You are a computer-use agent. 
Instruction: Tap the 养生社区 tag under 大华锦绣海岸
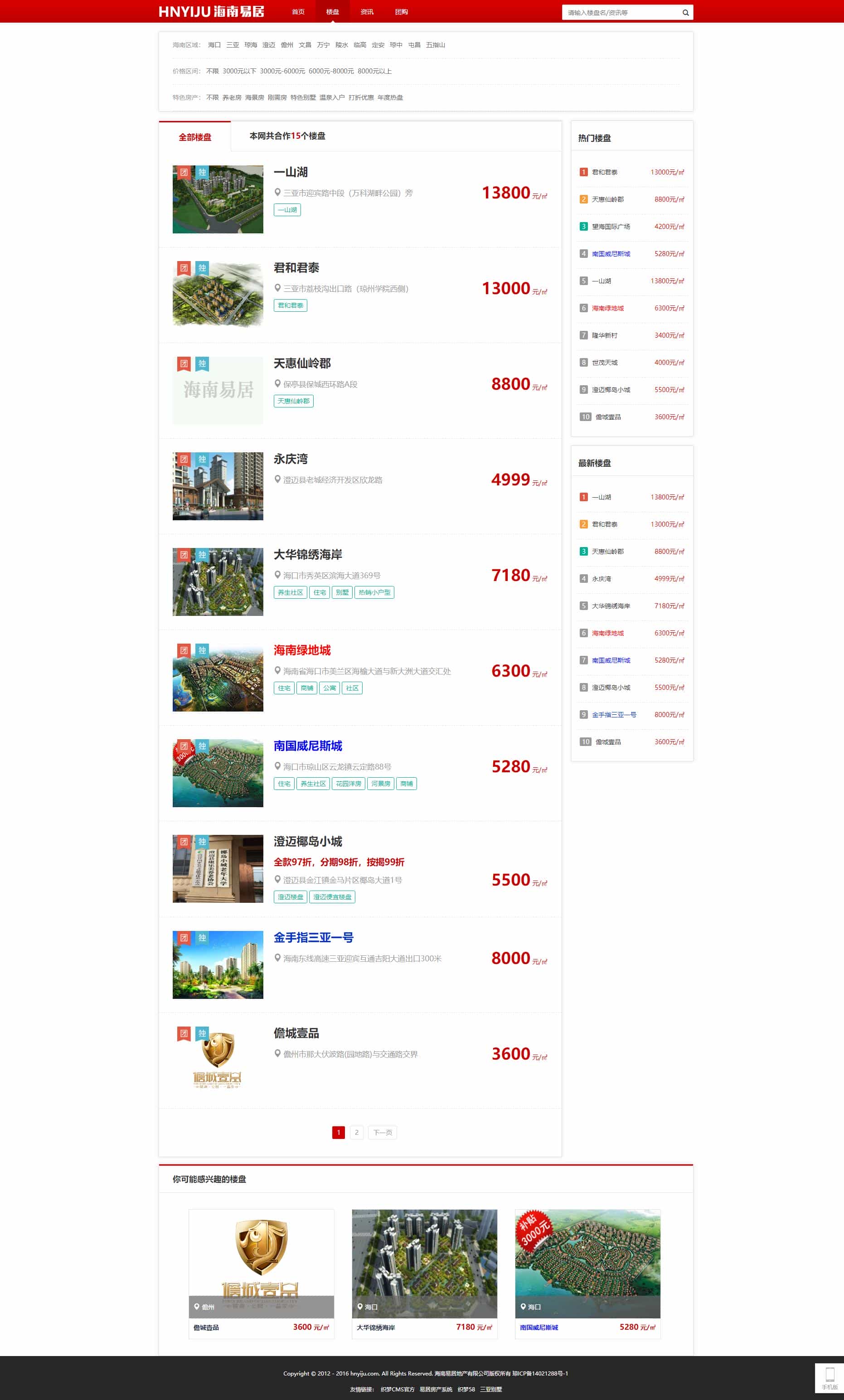click(291, 592)
